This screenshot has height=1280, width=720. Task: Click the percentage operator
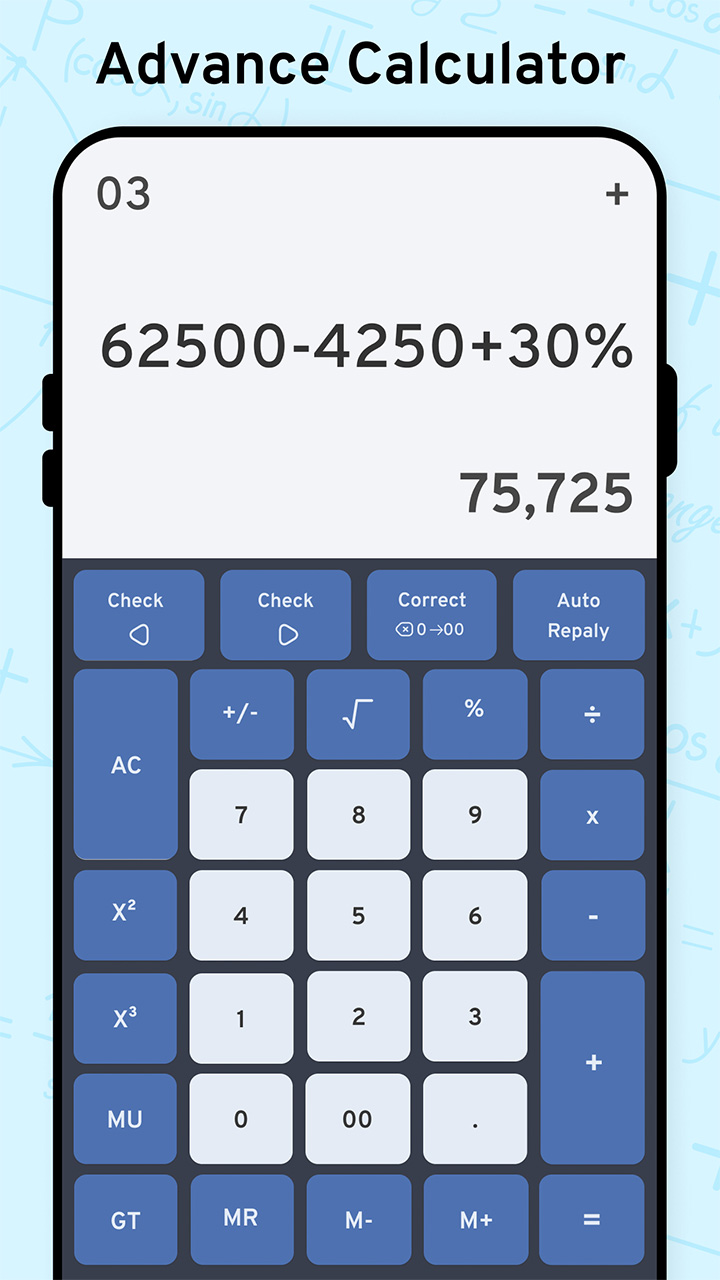click(x=475, y=714)
